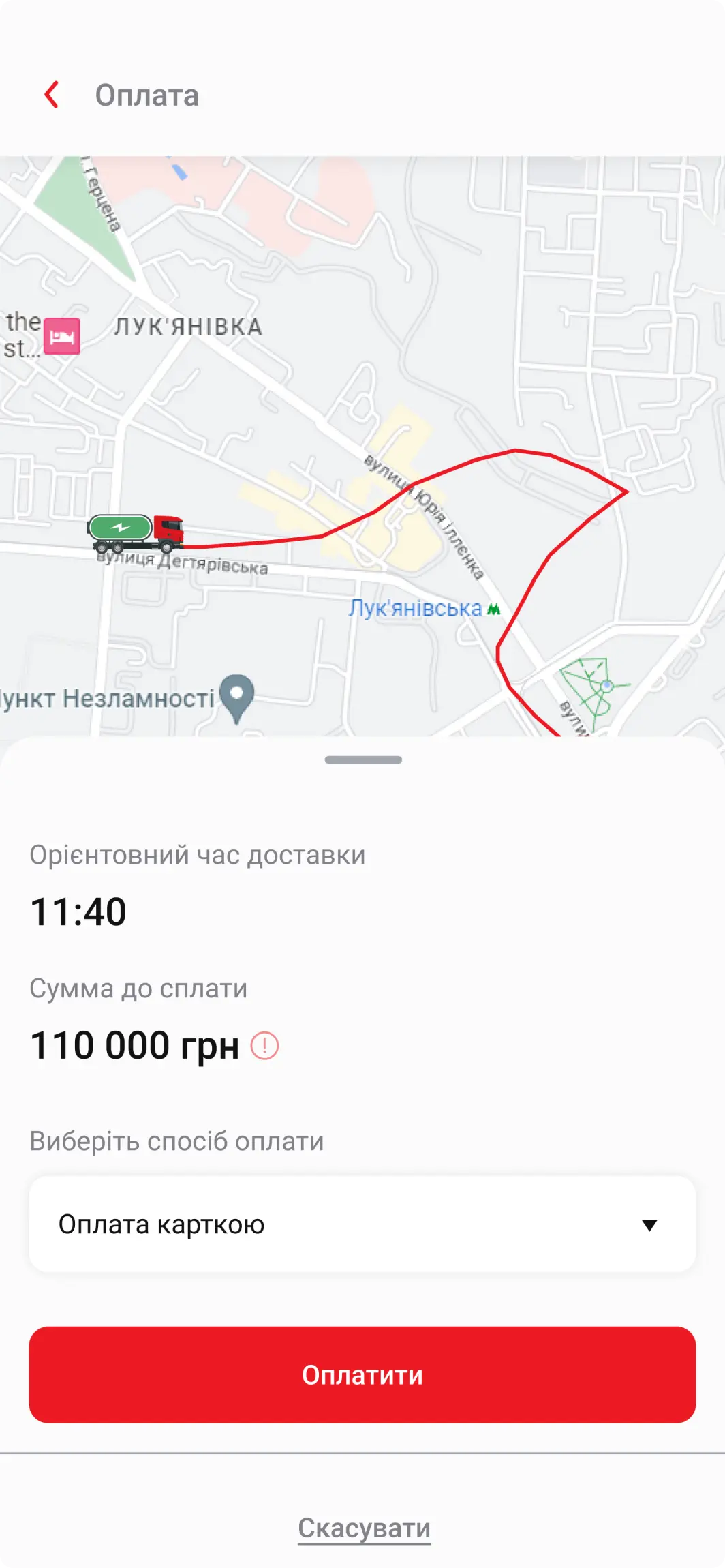The width and height of the screenshot is (725, 1568).
Task: Tap the red Оплатити button
Action: pyautogui.click(x=362, y=1374)
